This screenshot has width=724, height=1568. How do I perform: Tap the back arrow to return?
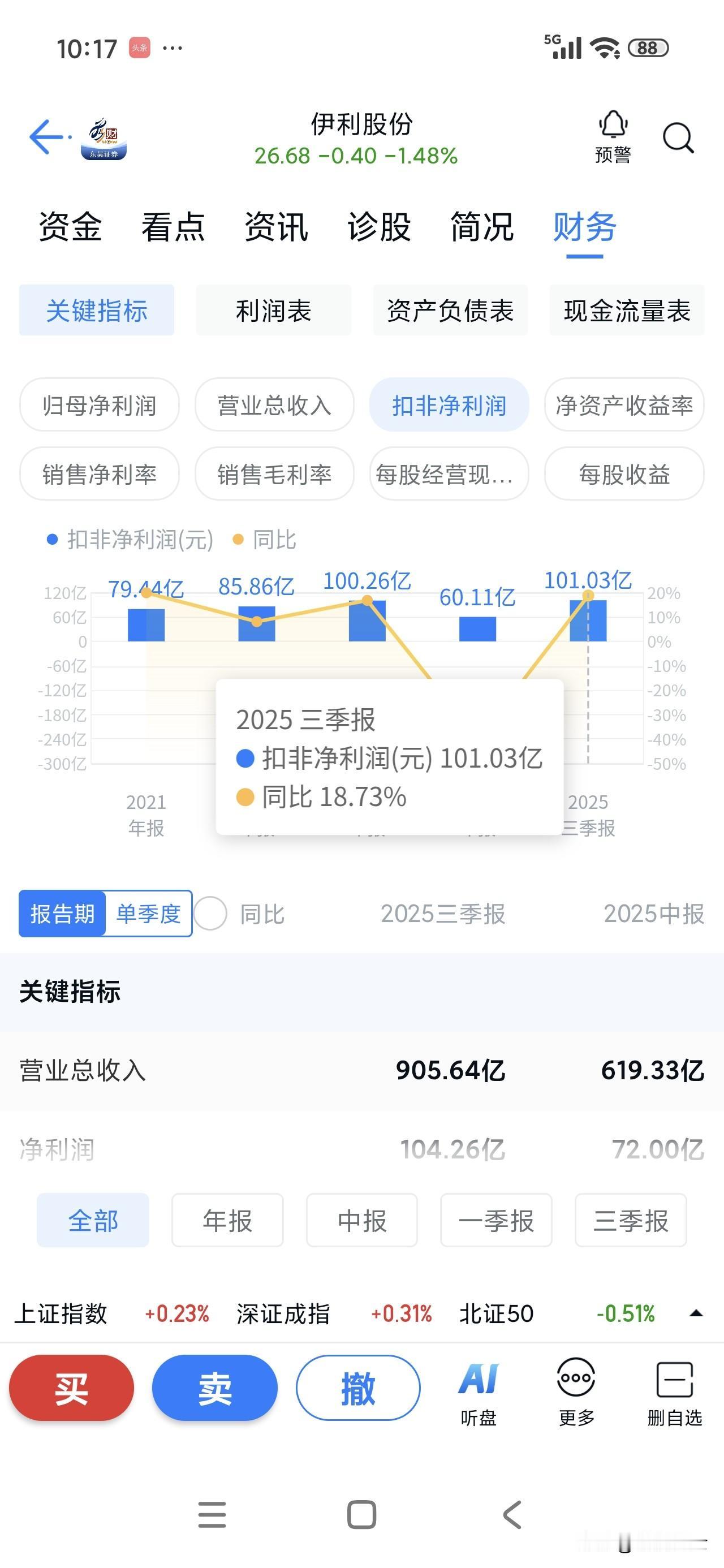46,137
